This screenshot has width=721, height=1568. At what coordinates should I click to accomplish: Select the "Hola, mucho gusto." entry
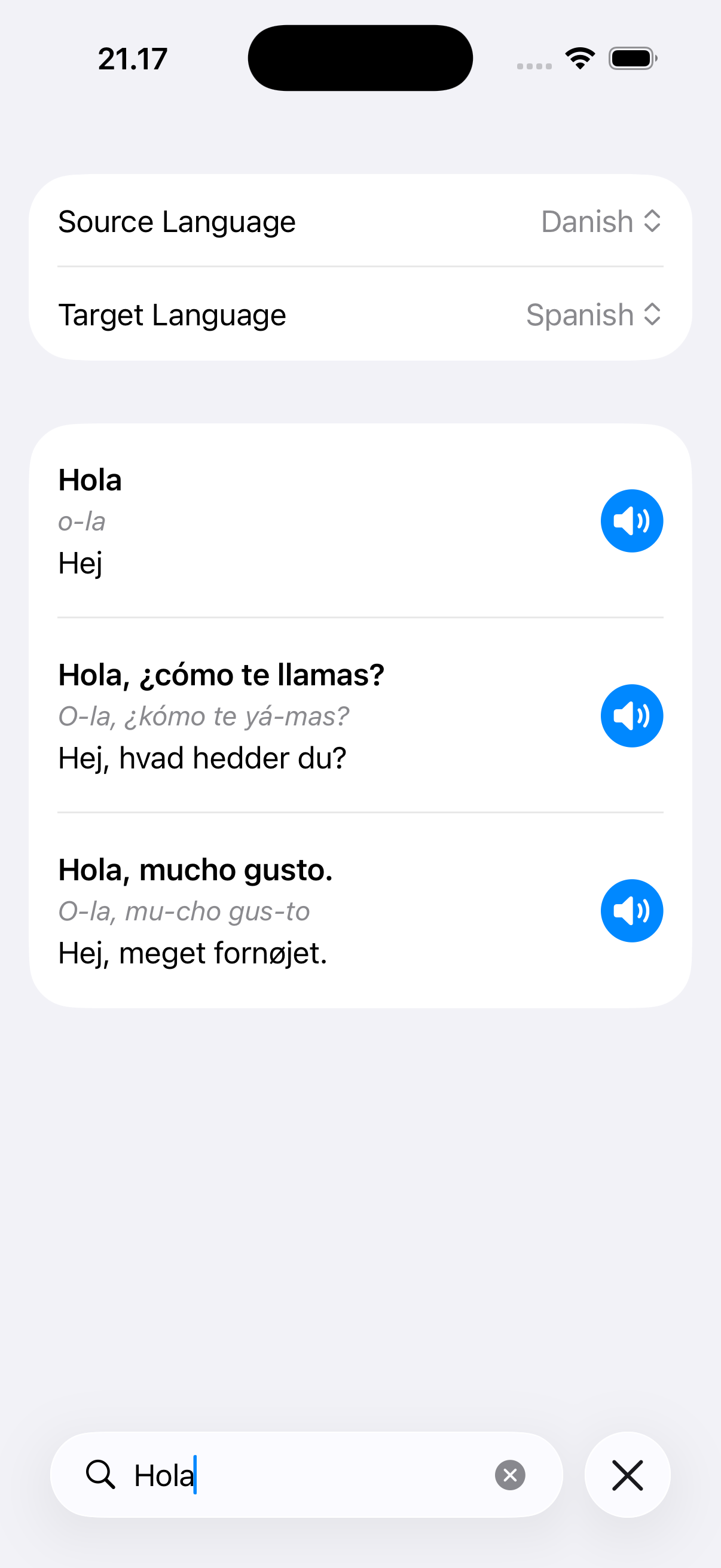195,870
